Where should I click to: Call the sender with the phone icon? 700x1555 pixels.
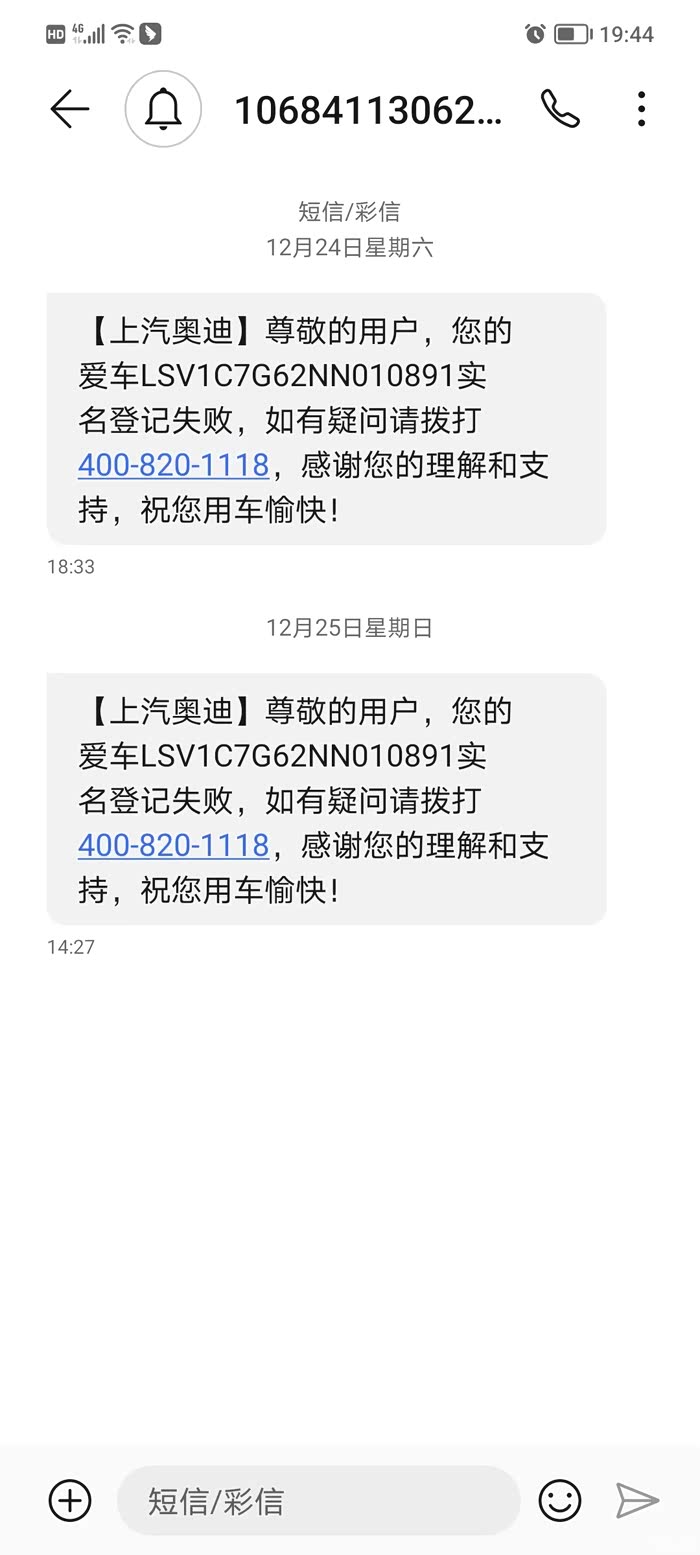tap(560, 109)
